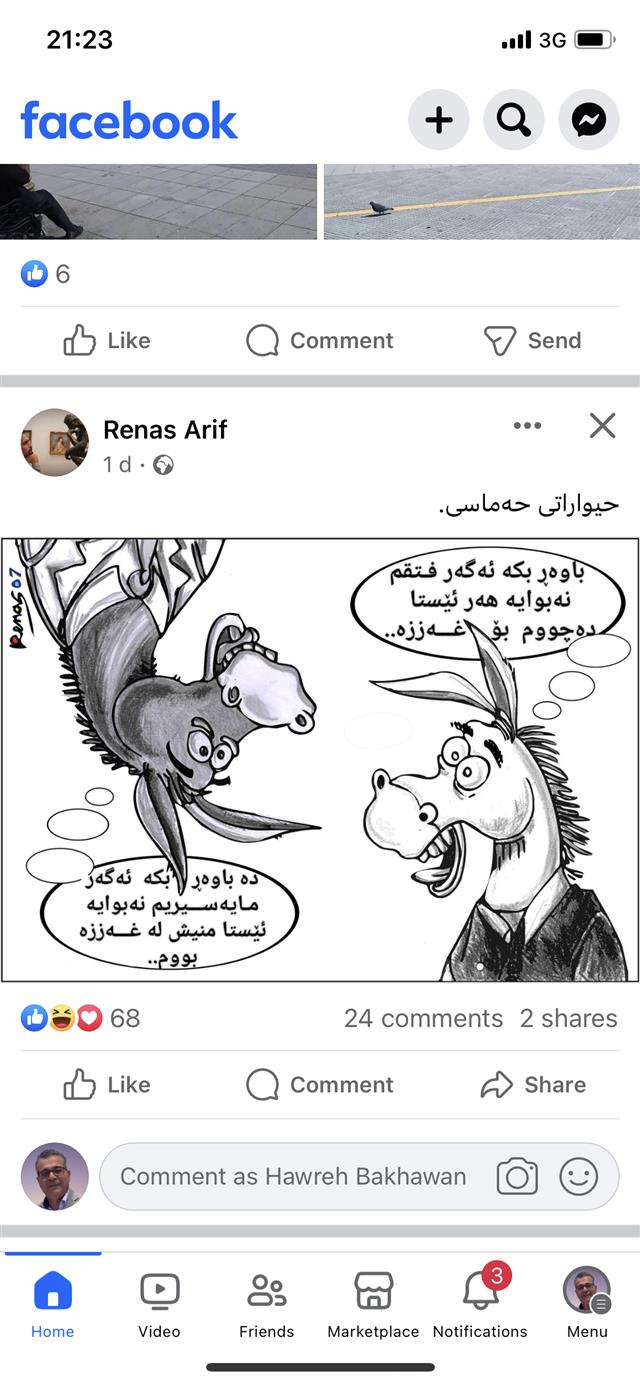Open the cartoon image in Renas Arif's post
This screenshot has height=1385, width=640.
(320, 760)
